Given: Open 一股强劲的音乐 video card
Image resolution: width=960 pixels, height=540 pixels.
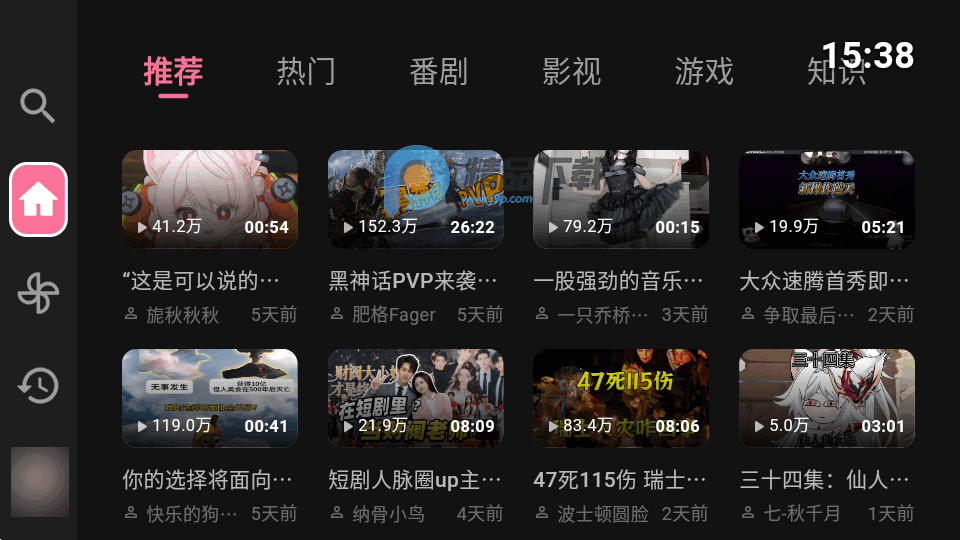Looking at the screenshot, I should 621,199.
